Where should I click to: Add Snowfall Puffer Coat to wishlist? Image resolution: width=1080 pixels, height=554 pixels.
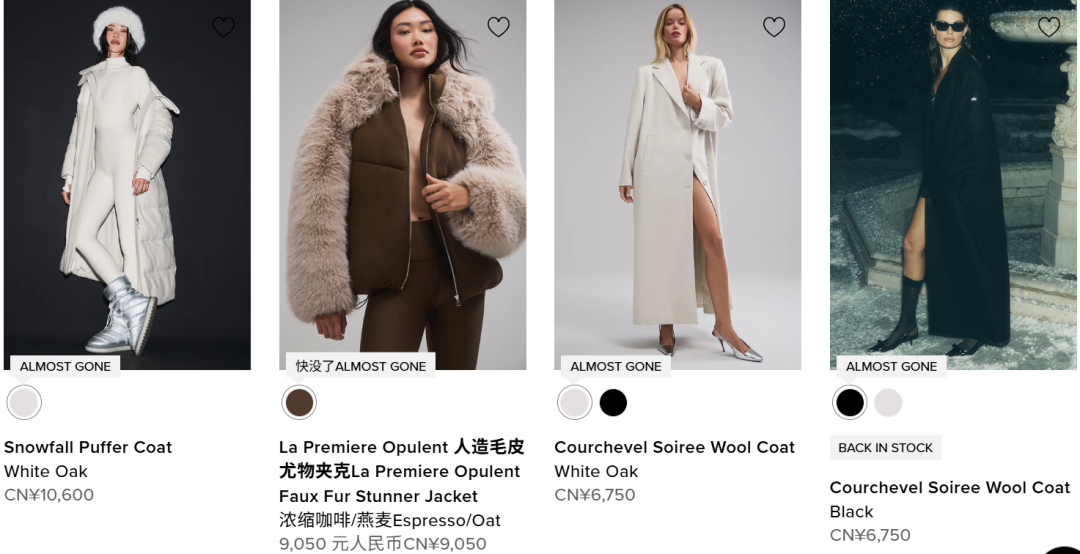223,27
